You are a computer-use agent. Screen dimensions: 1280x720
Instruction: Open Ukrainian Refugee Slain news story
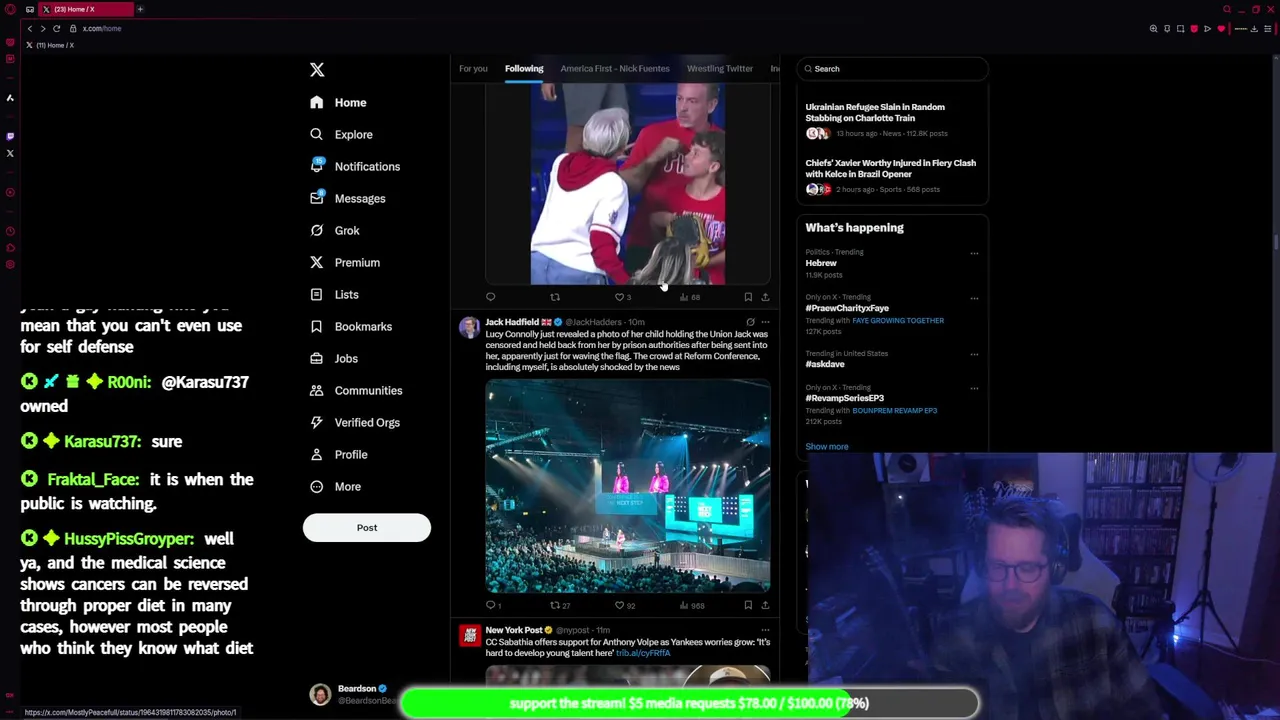875,112
